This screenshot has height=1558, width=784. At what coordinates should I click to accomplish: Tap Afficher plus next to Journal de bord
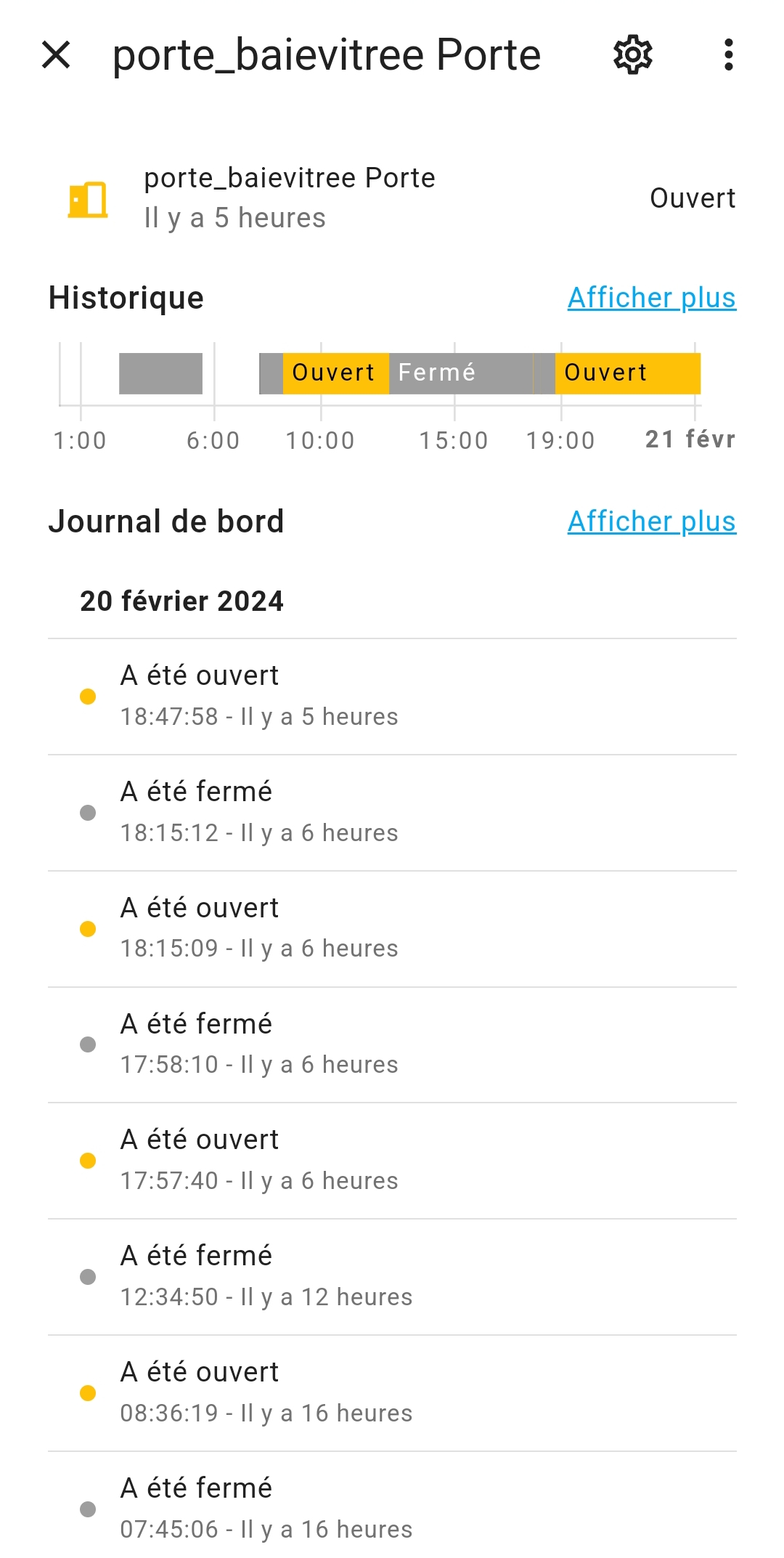(651, 522)
